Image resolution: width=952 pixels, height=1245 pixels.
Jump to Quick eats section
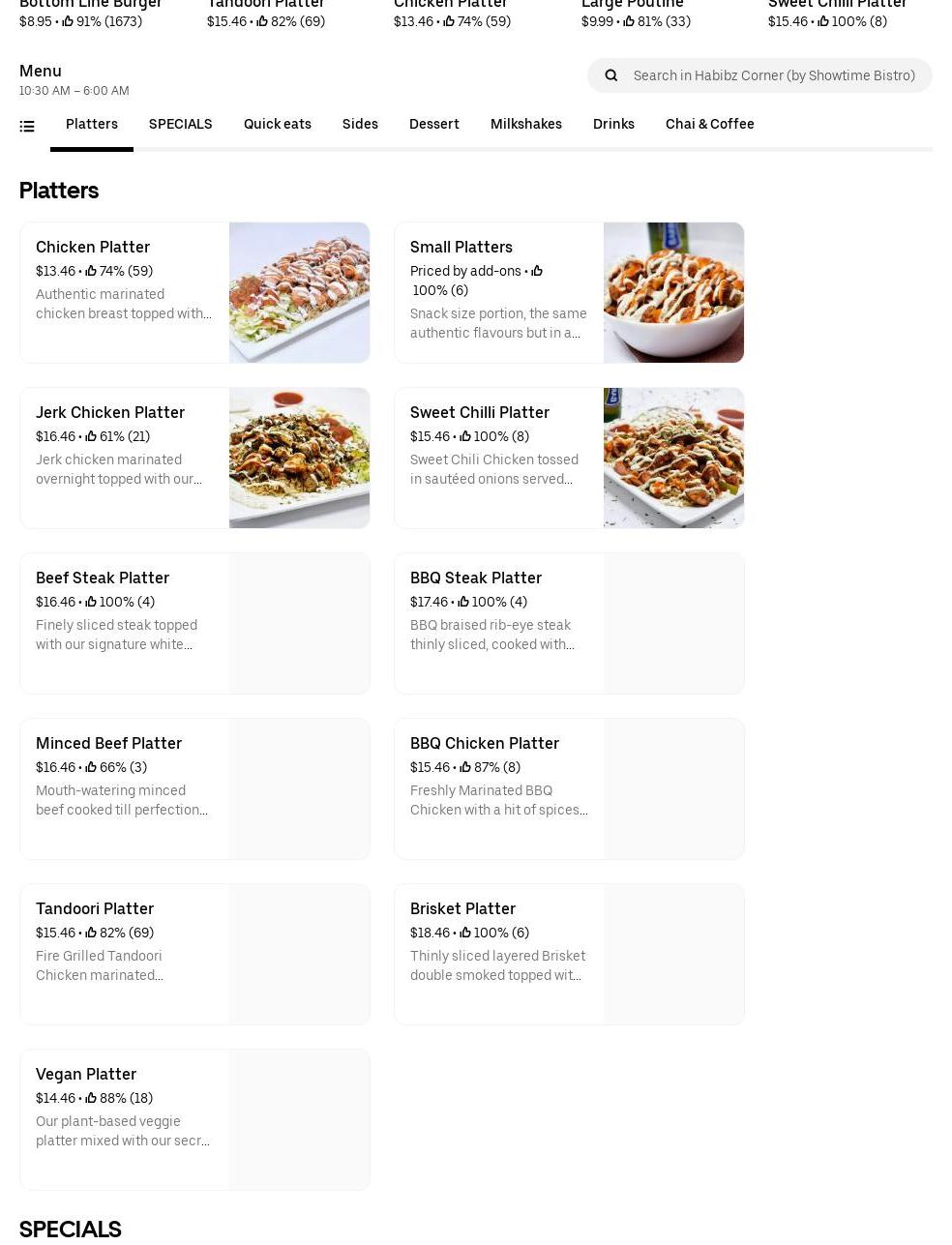click(x=277, y=124)
